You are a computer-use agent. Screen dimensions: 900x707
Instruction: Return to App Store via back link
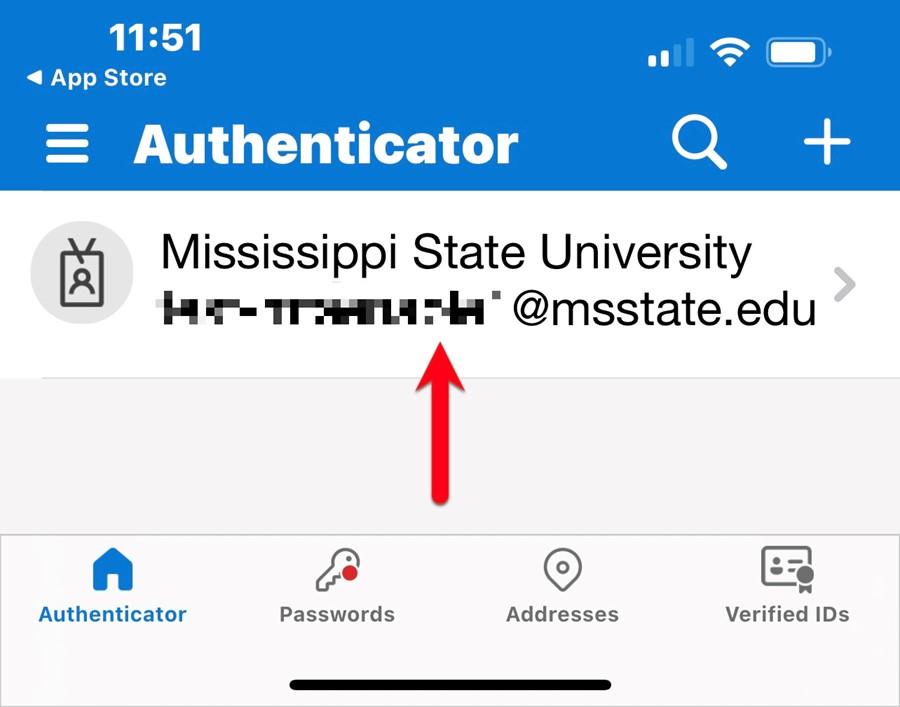[x=96, y=78]
